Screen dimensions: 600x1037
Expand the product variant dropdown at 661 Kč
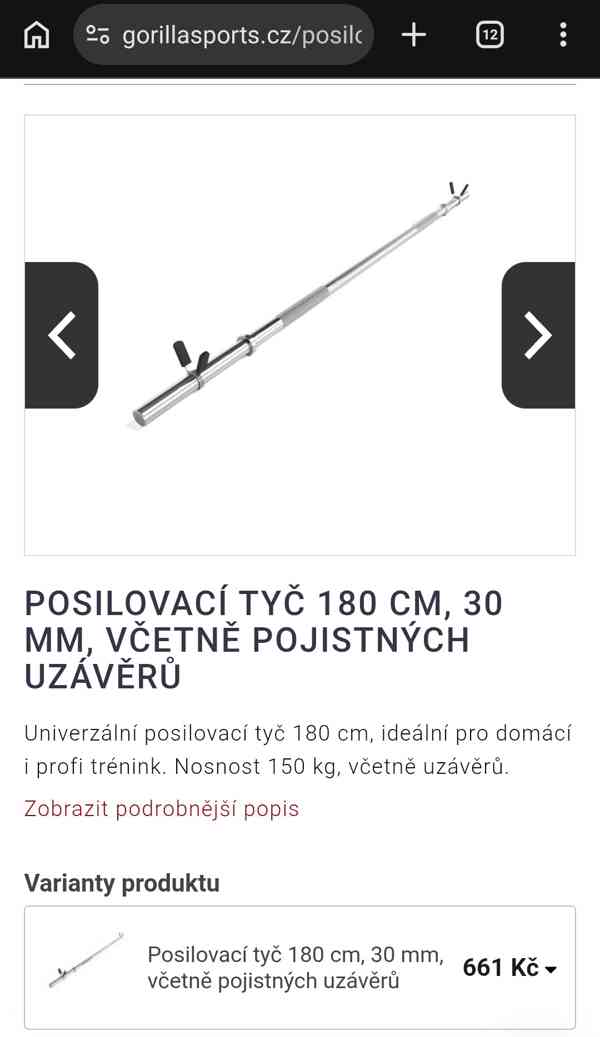click(x=300, y=968)
